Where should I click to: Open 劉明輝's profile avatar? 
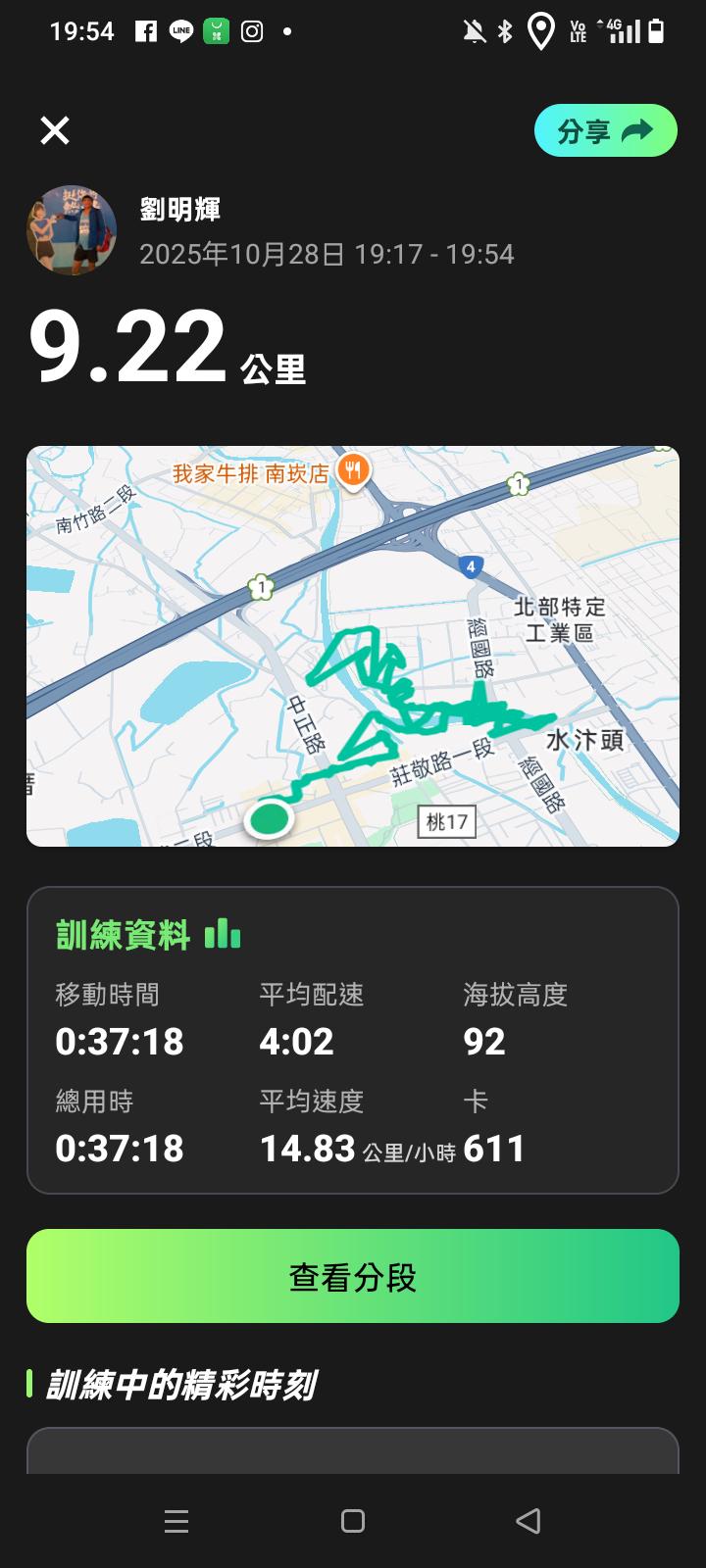(72, 230)
